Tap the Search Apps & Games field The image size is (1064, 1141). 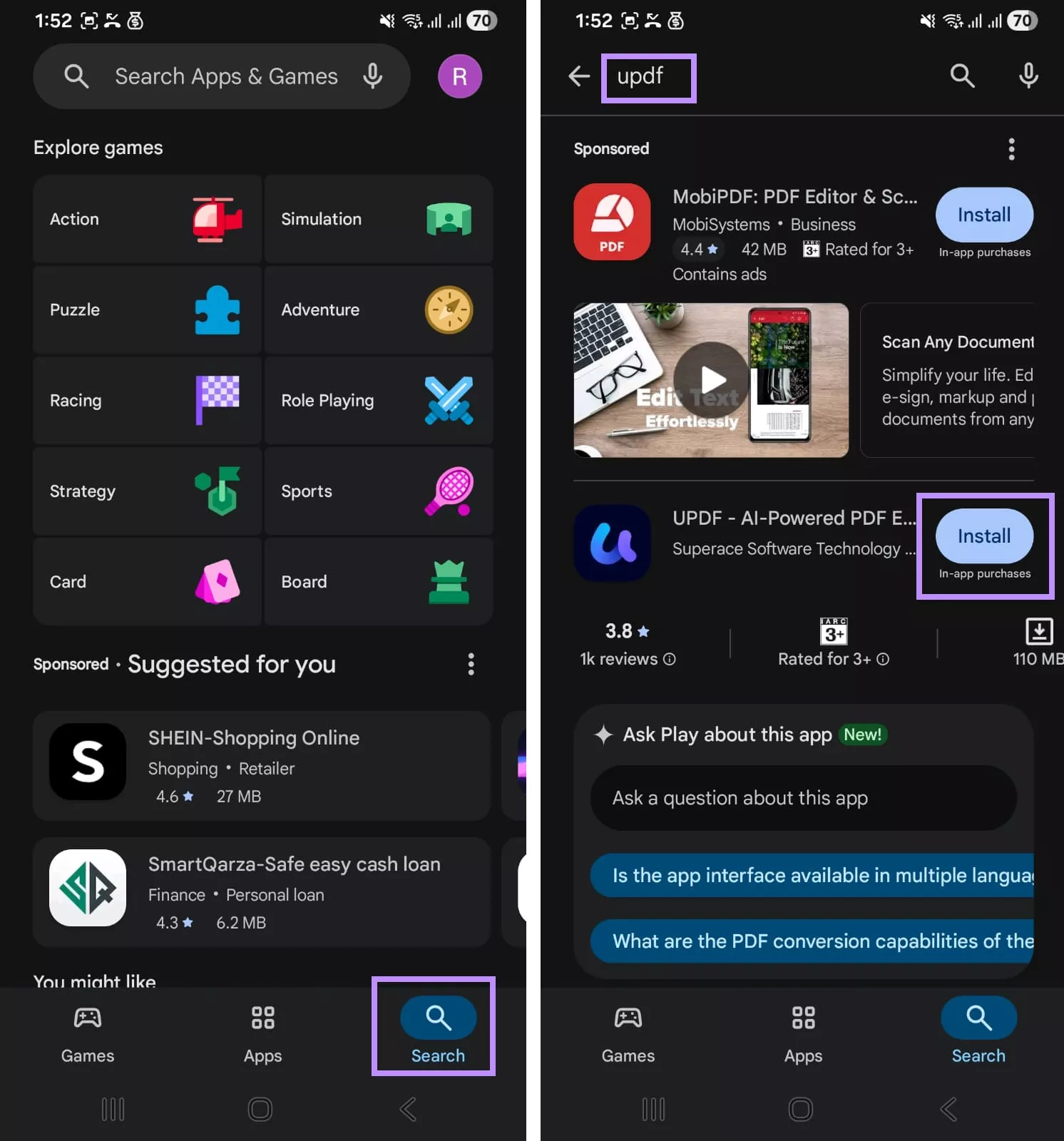(225, 76)
